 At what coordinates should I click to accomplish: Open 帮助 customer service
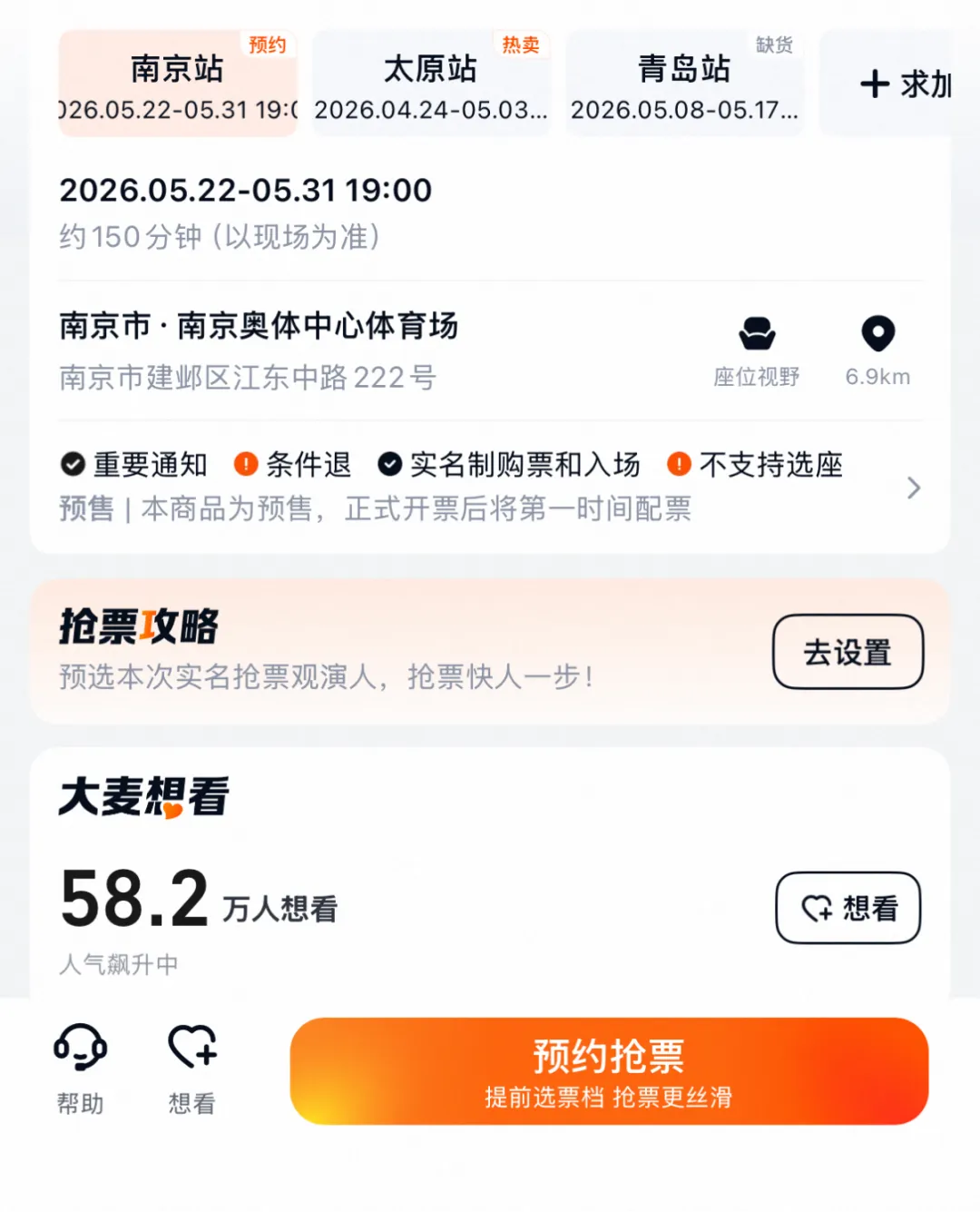point(81,1069)
